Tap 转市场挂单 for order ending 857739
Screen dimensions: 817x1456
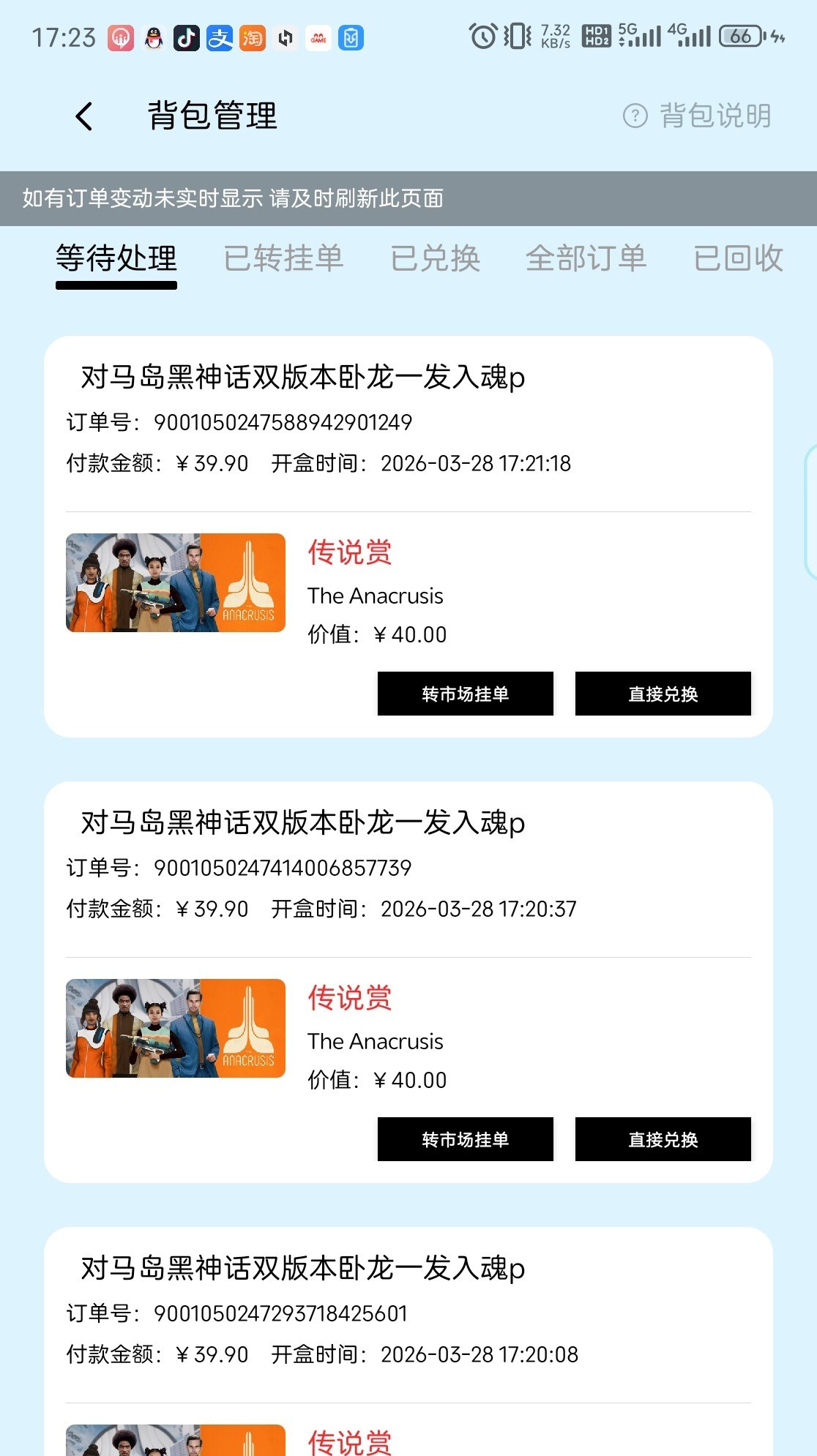coord(465,1139)
